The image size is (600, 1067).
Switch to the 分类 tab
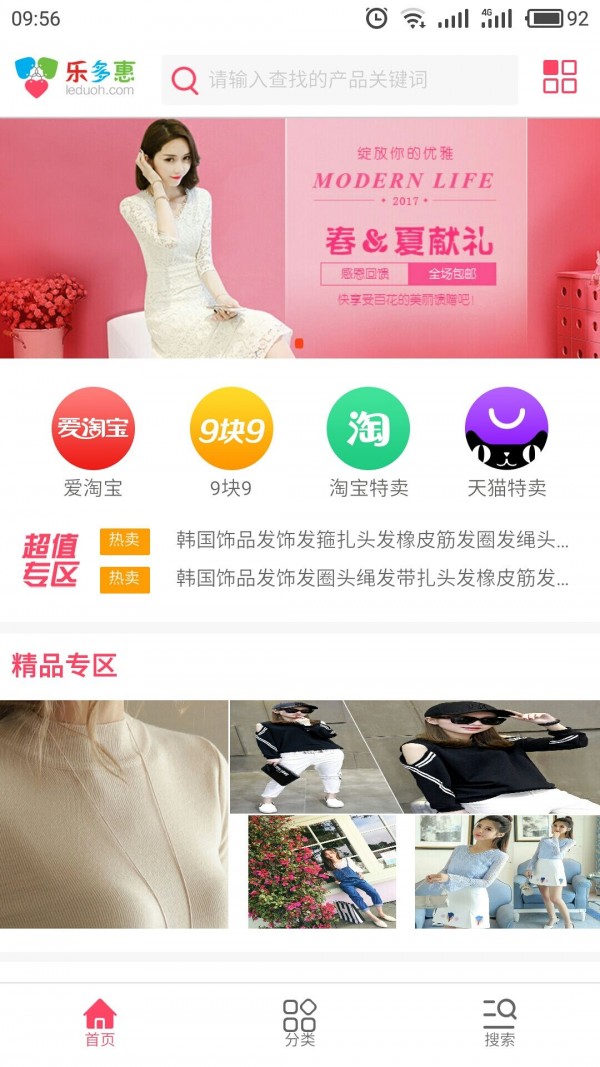[300, 1022]
